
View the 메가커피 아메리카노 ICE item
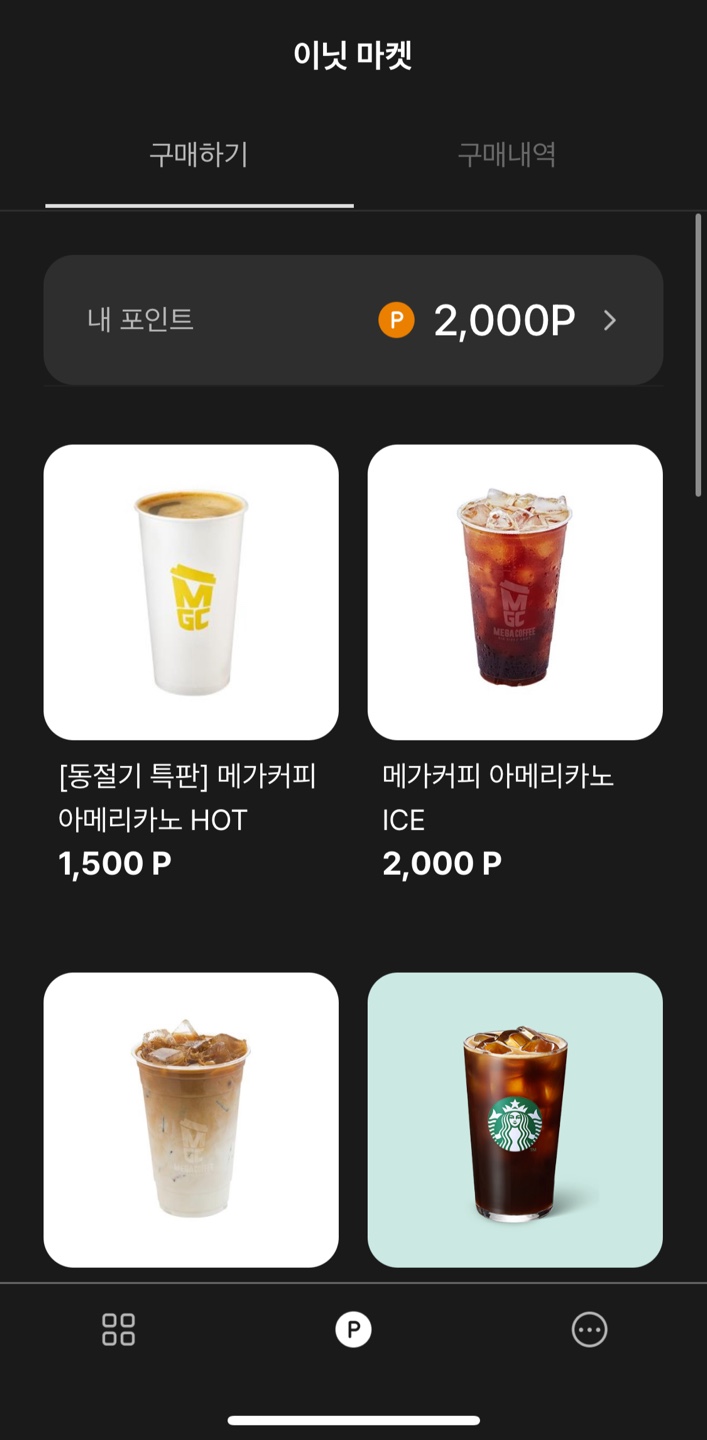(515, 592)
